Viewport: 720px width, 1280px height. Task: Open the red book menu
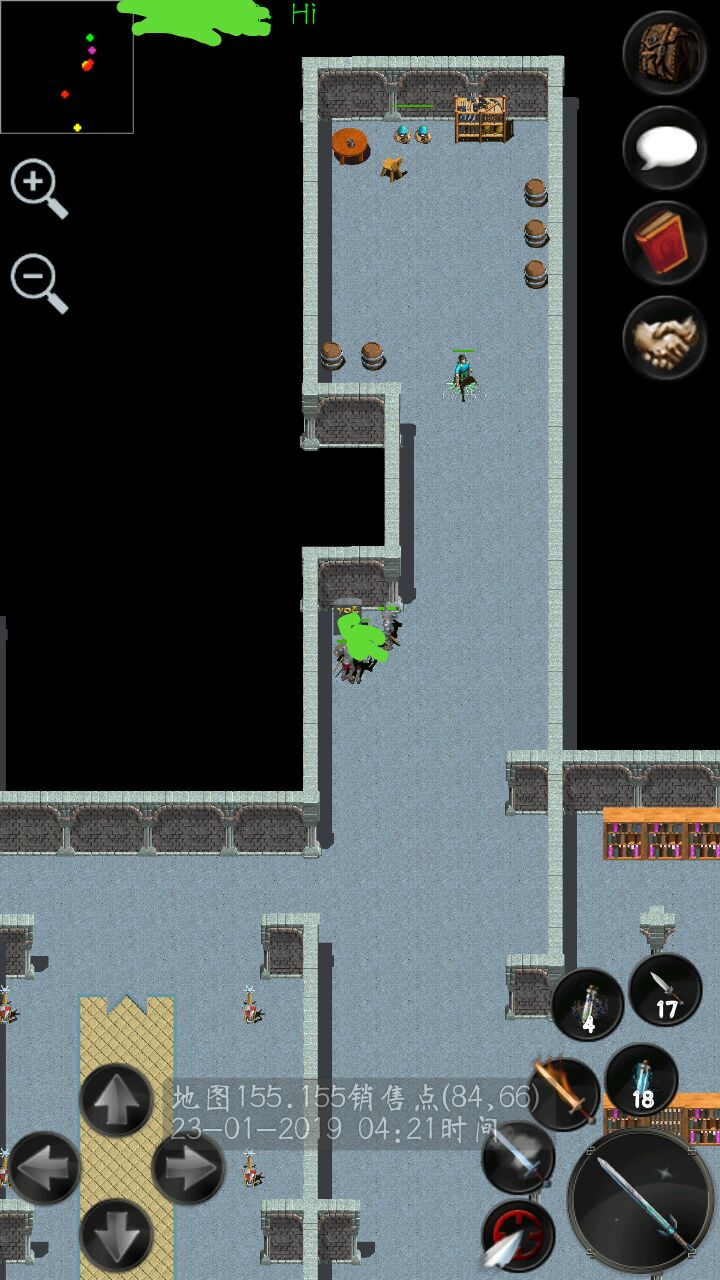[x=665, y=243]
